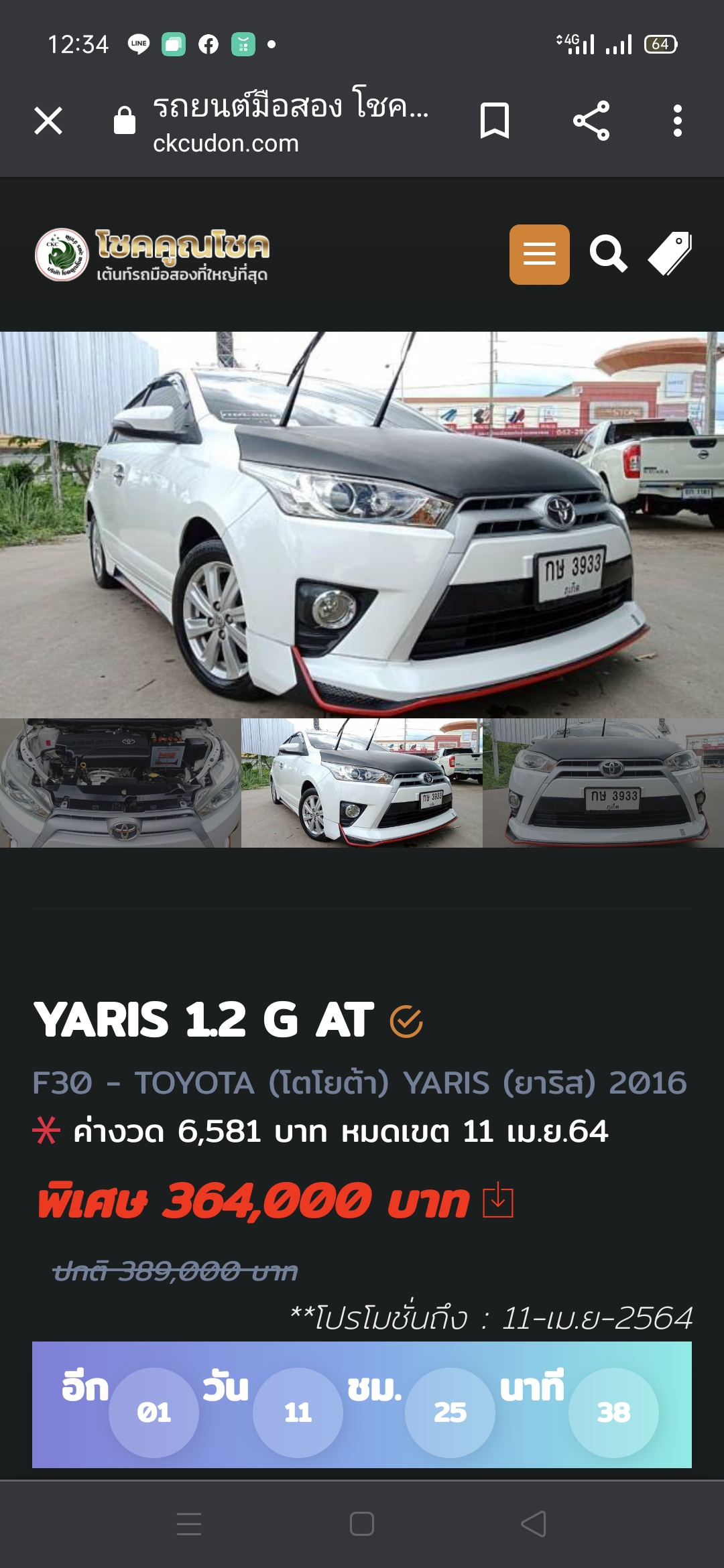The height and width of the screenshot is (1568, 724).
Task: View the main Yaris photo
Action: click(x=362, y=524)
